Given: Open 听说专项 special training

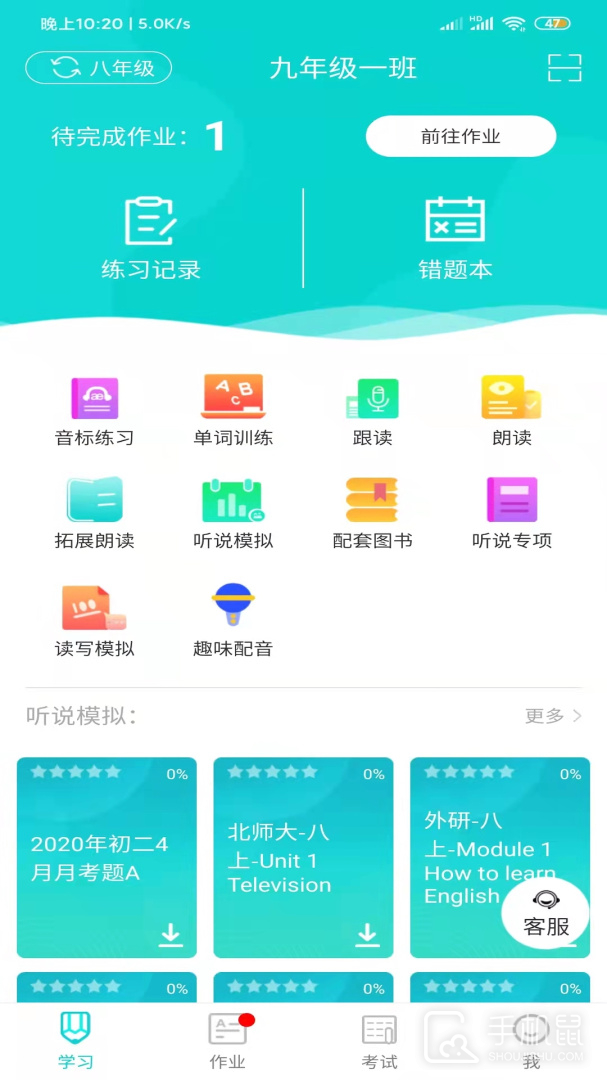Looking at the screenshot, I should tap(511, 513).
